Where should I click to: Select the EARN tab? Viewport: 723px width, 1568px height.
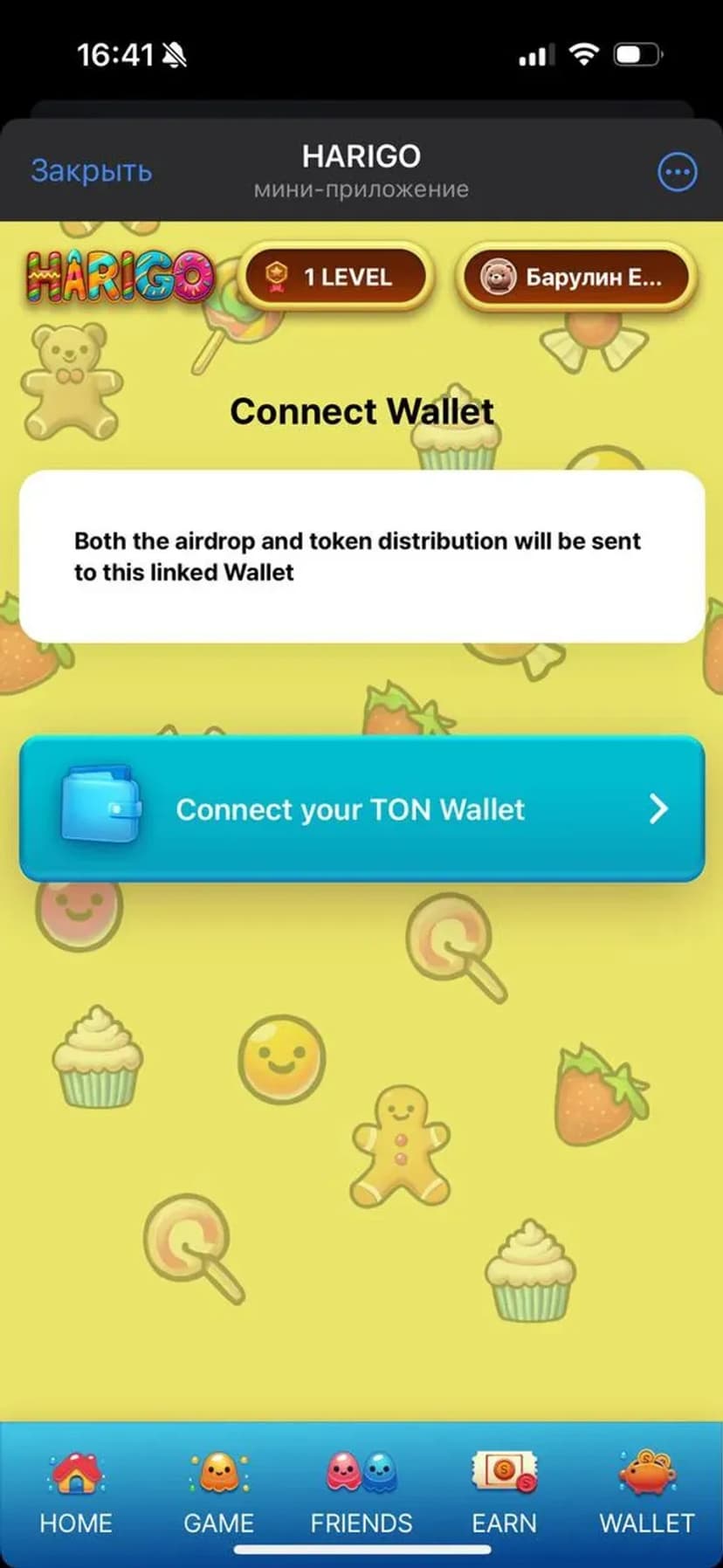coord(504,1493)
